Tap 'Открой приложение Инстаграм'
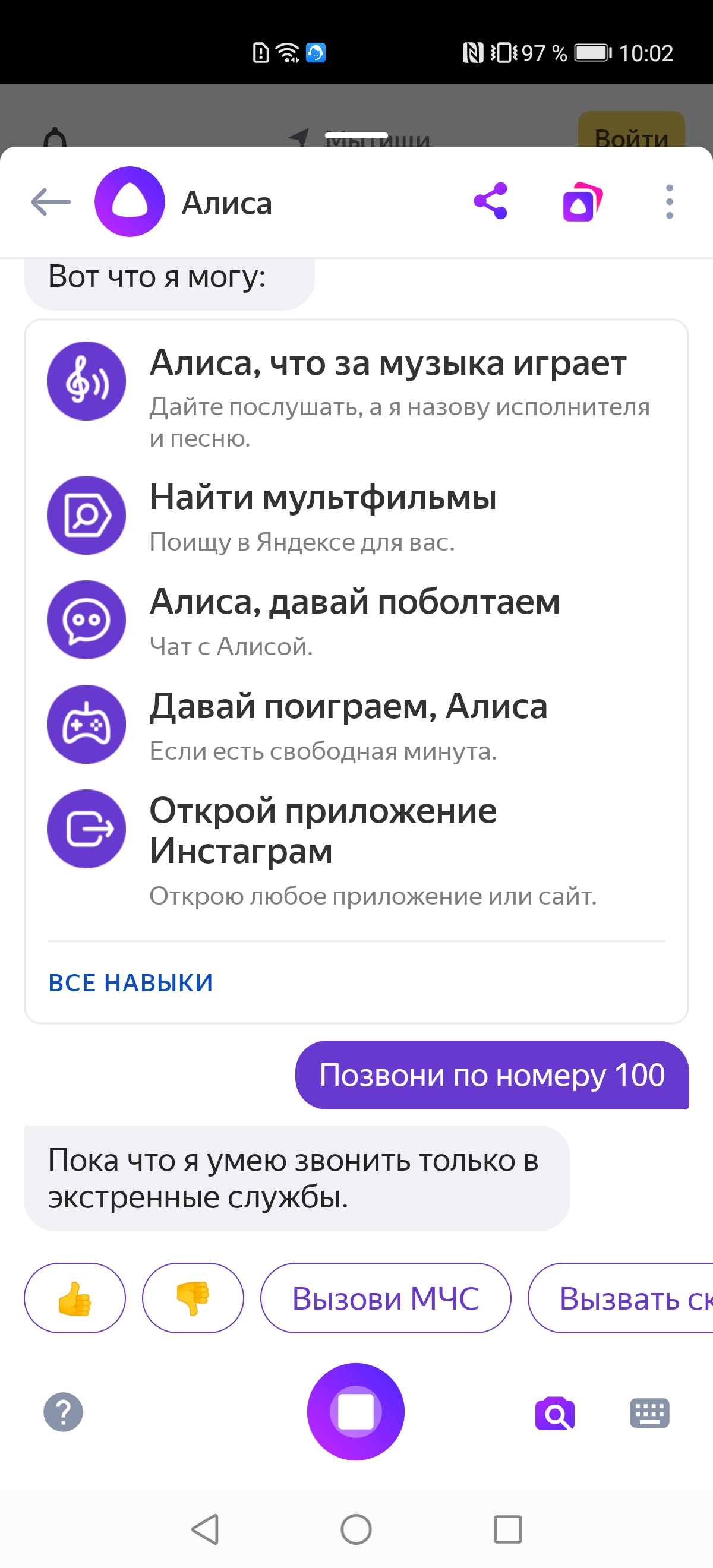The width and height of the screenshot is (713, 1568). (323, 830)
